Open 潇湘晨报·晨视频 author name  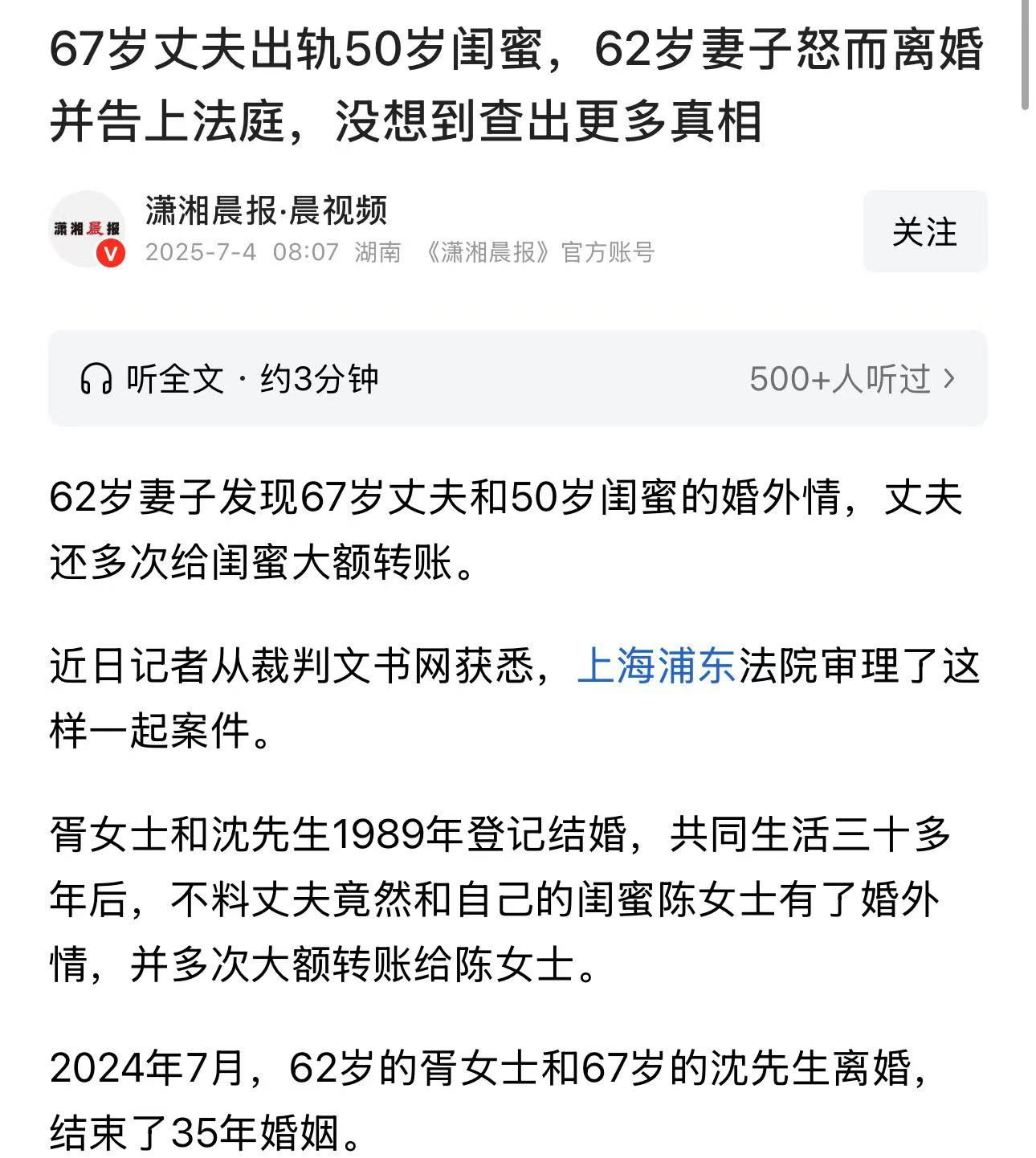pyautogui.click(x=266, y=210)
